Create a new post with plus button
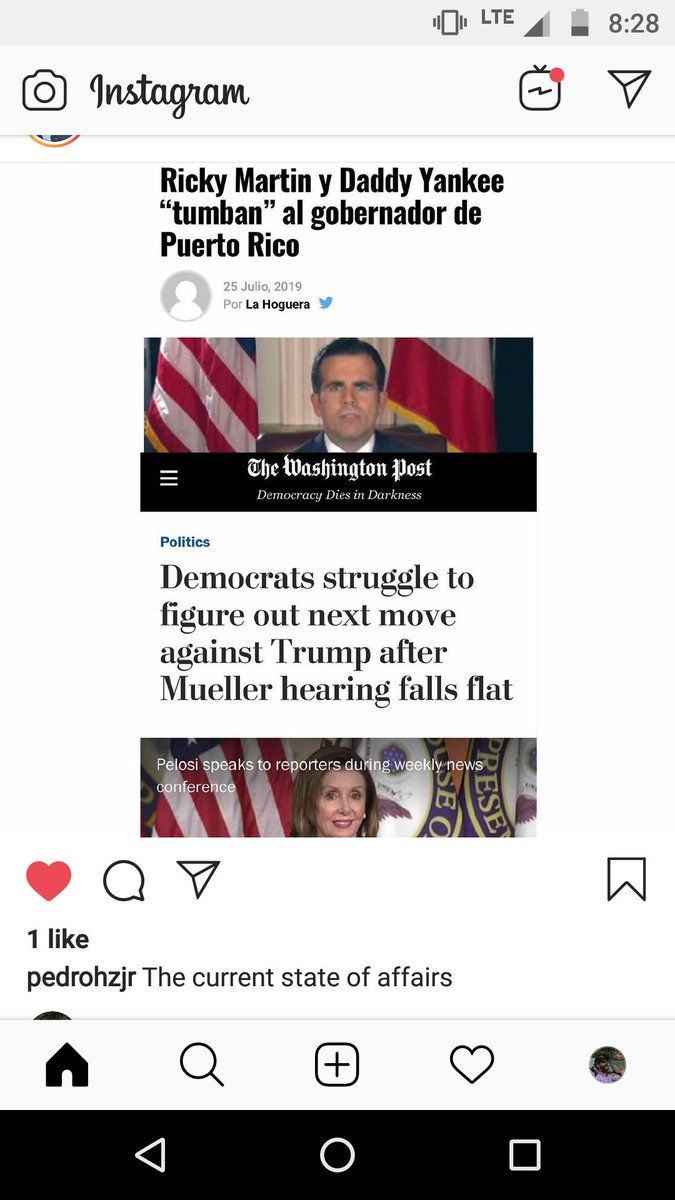Image resolution: width=675 pixels, height=1200 pixels. click(337, 1065)
